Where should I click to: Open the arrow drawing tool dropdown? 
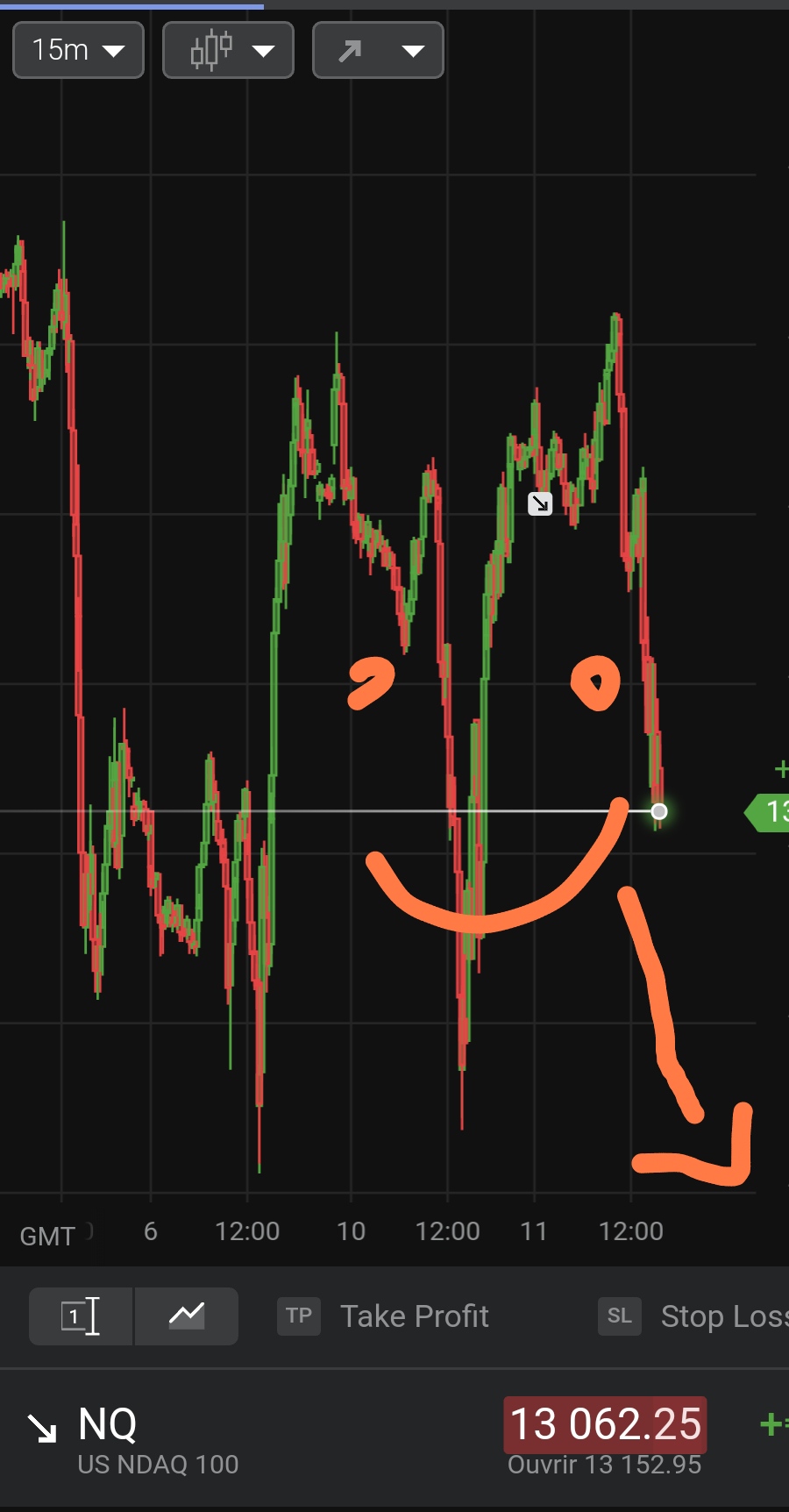coord(378,50)
